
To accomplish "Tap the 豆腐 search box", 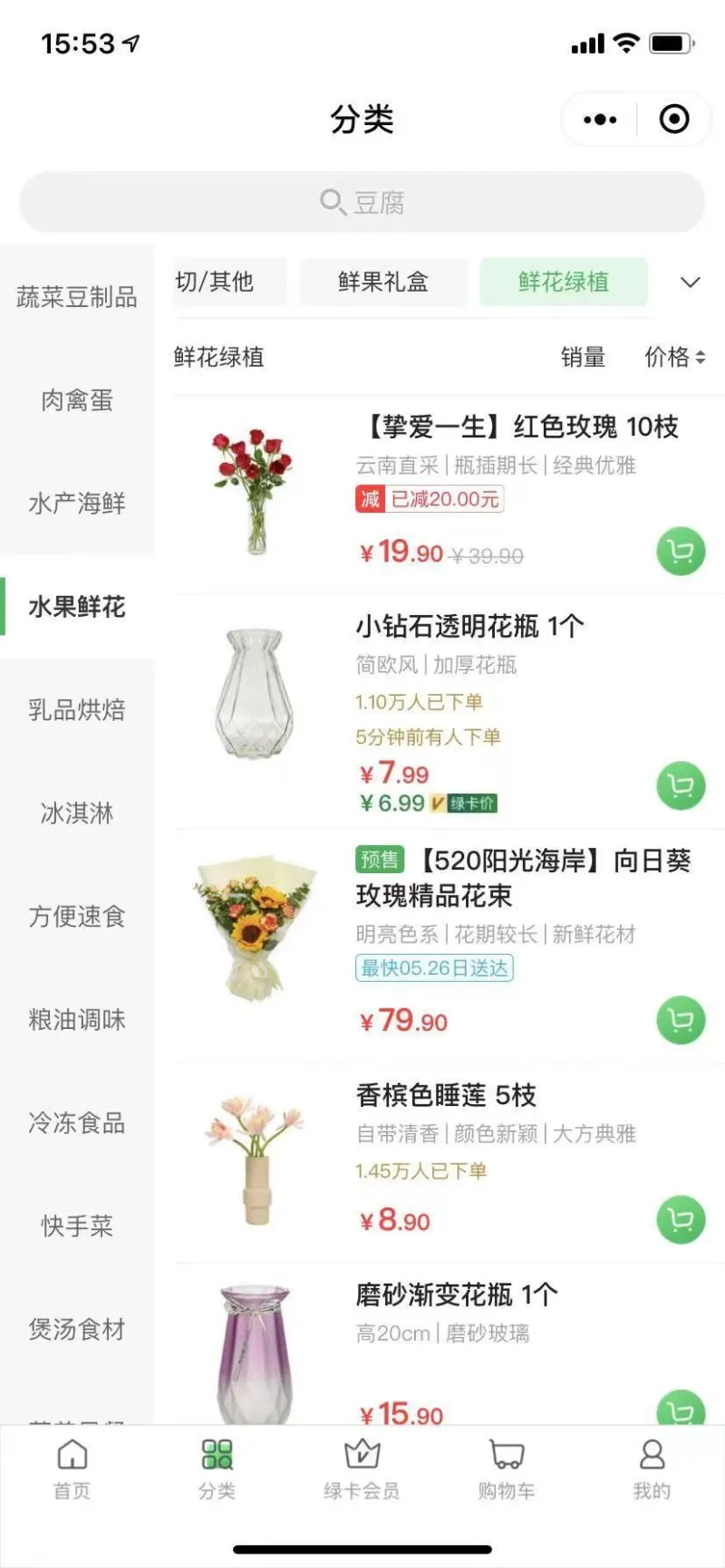I will point(362,202).
